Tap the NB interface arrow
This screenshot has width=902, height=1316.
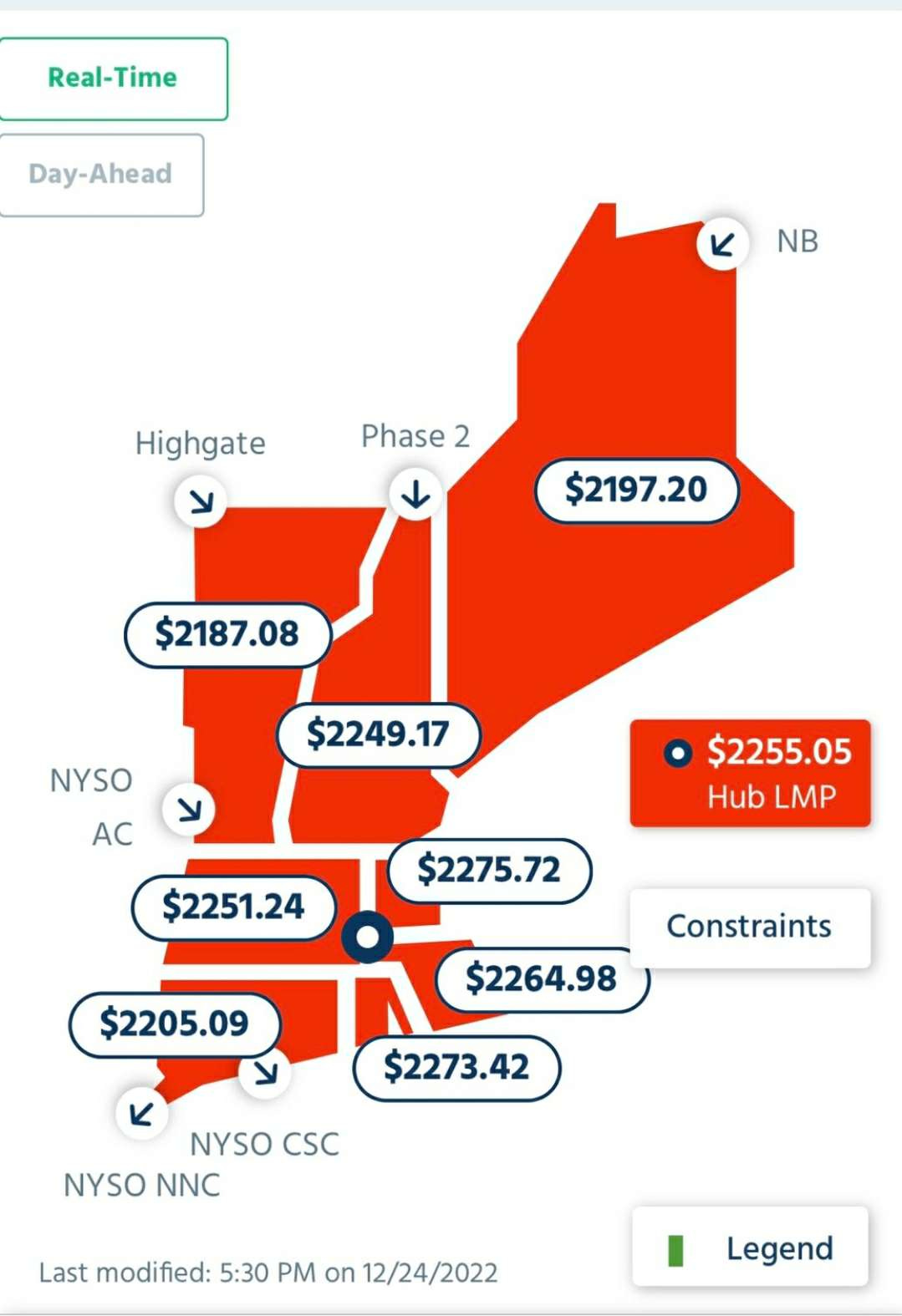[x=721, y=244]
